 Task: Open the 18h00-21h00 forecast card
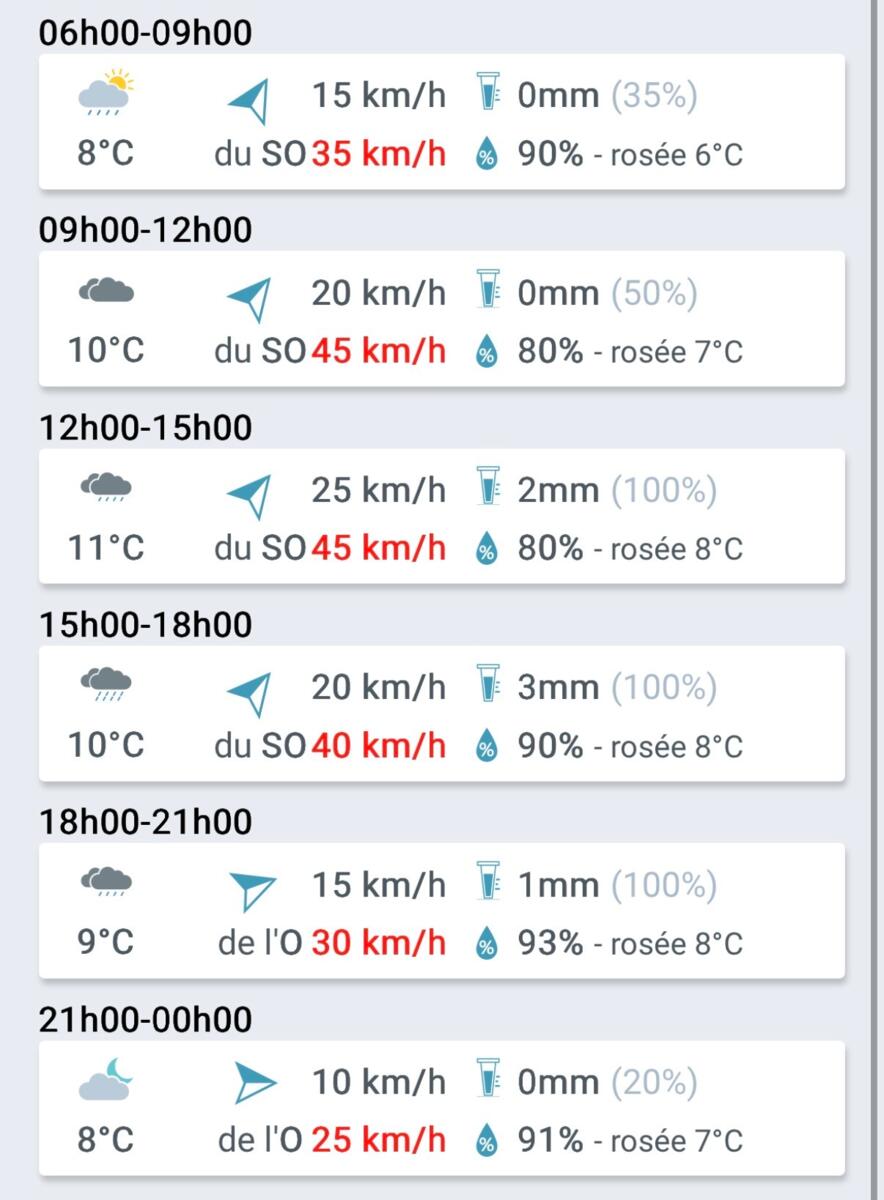click(441, 911)
